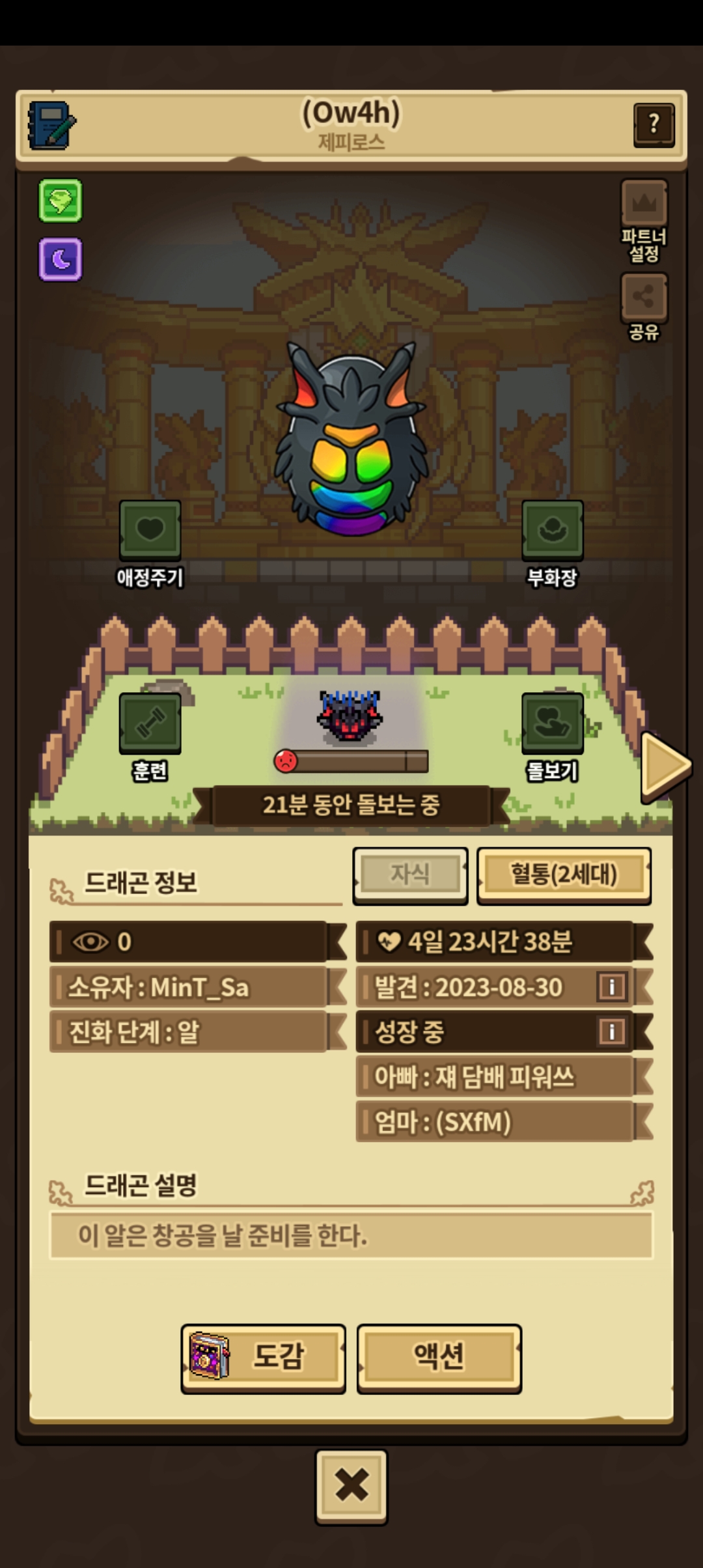Close the dragon info window
Screen dimensions: 703x1568
pos(351,1487)
